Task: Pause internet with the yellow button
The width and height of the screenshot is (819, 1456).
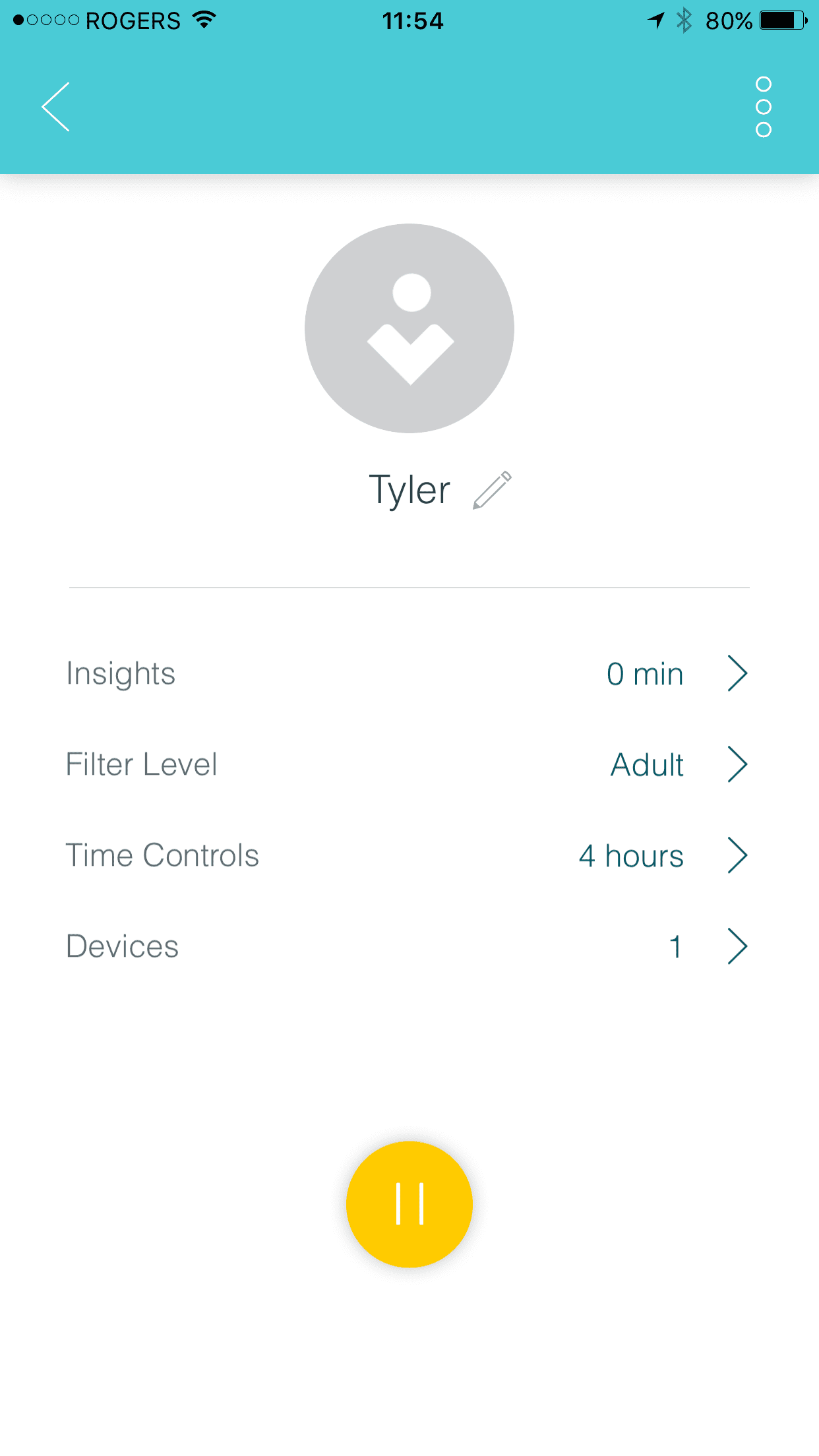Action: click(x=409, y=1204)
